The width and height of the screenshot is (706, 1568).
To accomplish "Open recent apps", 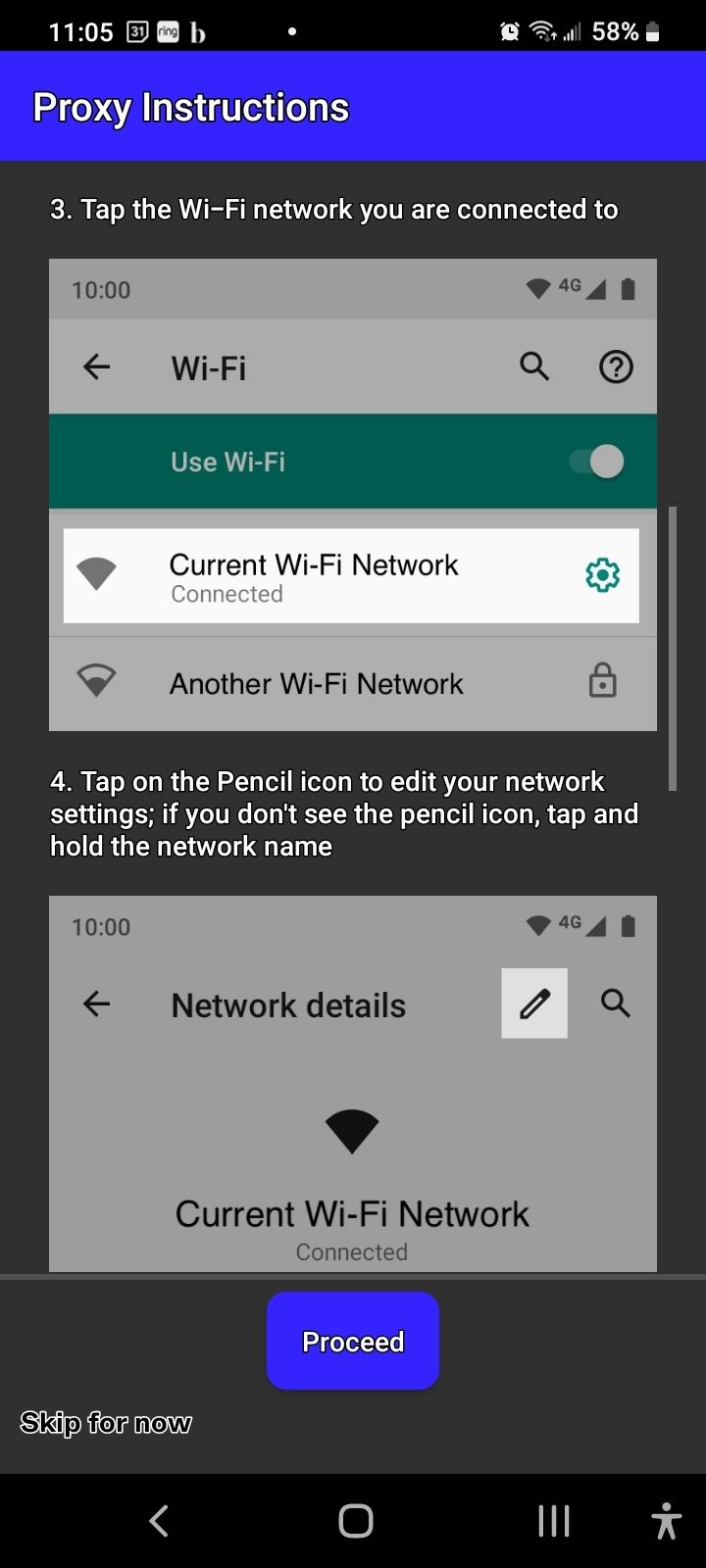I will [554, 1521].
